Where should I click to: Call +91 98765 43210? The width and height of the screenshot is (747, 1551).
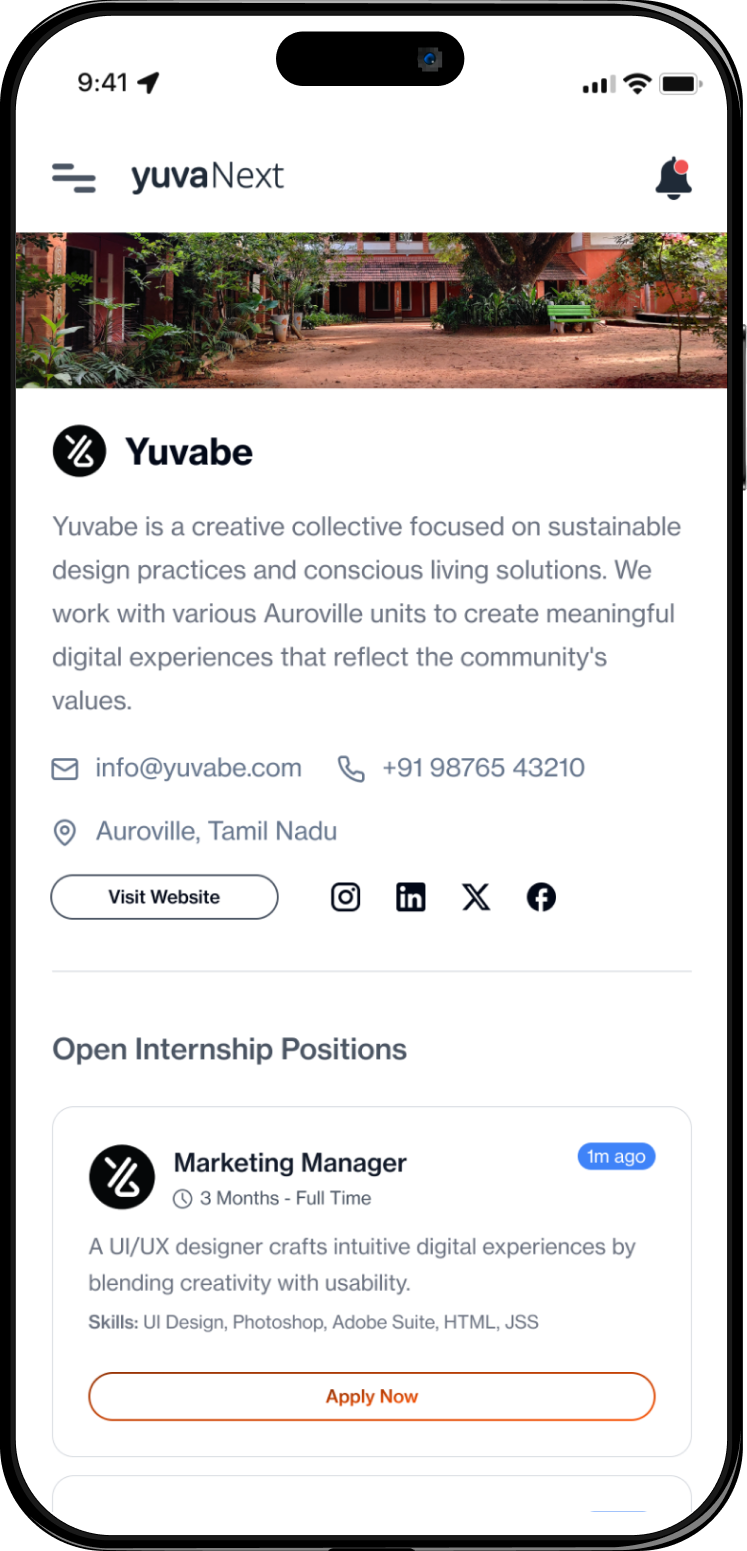pyautogui.click(x=482, y=768)
